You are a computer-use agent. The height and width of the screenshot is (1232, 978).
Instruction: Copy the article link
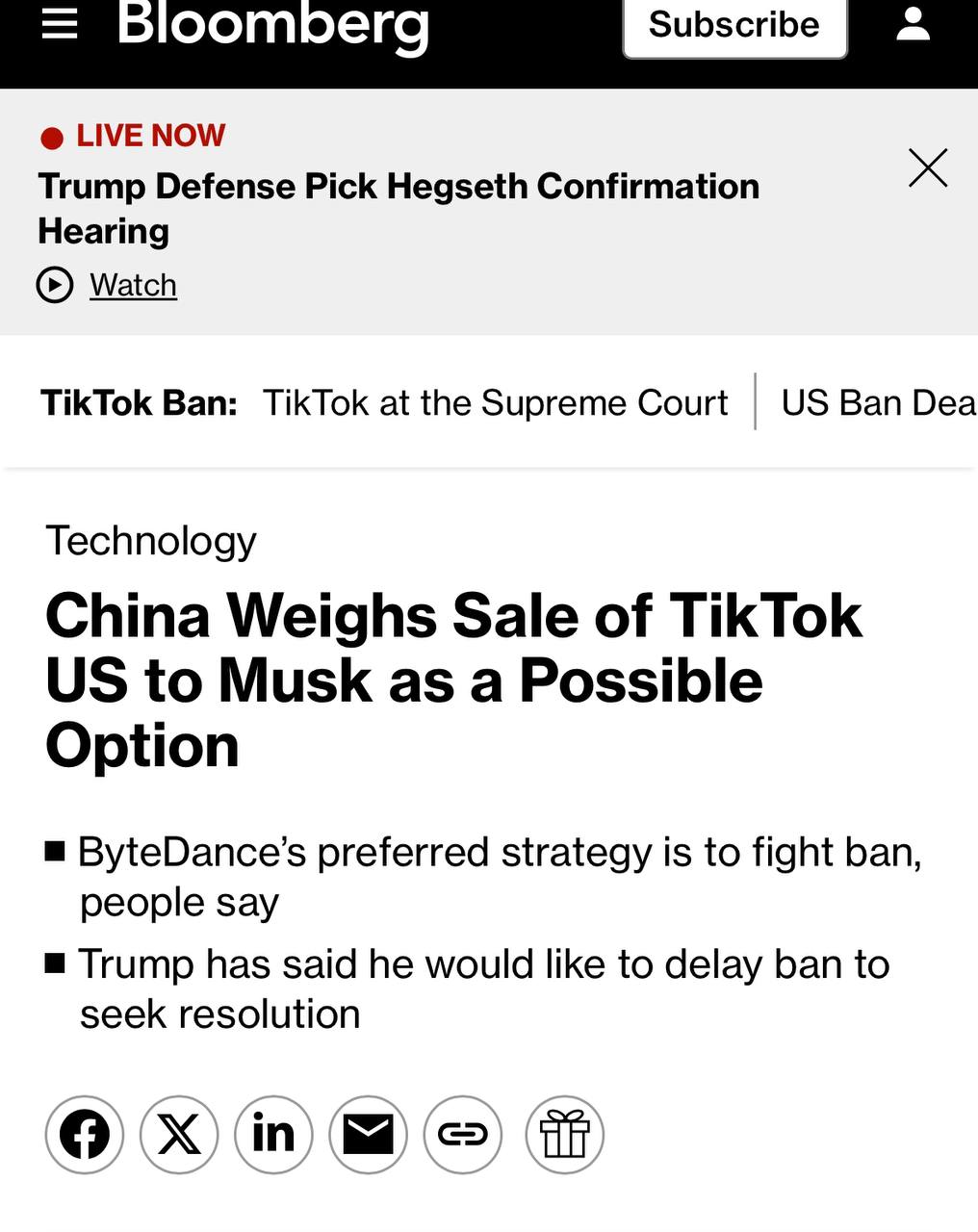click(x=463, y=1135)
